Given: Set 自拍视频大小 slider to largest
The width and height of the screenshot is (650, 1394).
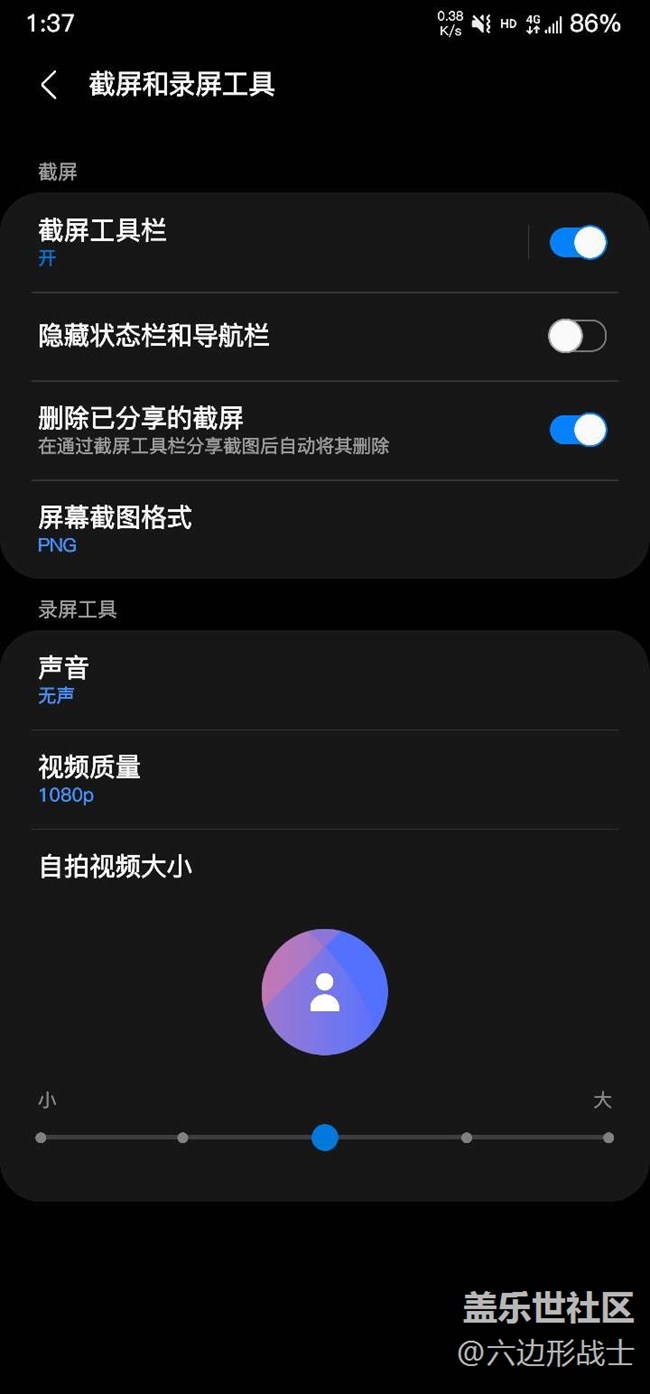Looking at the screenshot, I should pyautogui.click(x=608, y=1137).
